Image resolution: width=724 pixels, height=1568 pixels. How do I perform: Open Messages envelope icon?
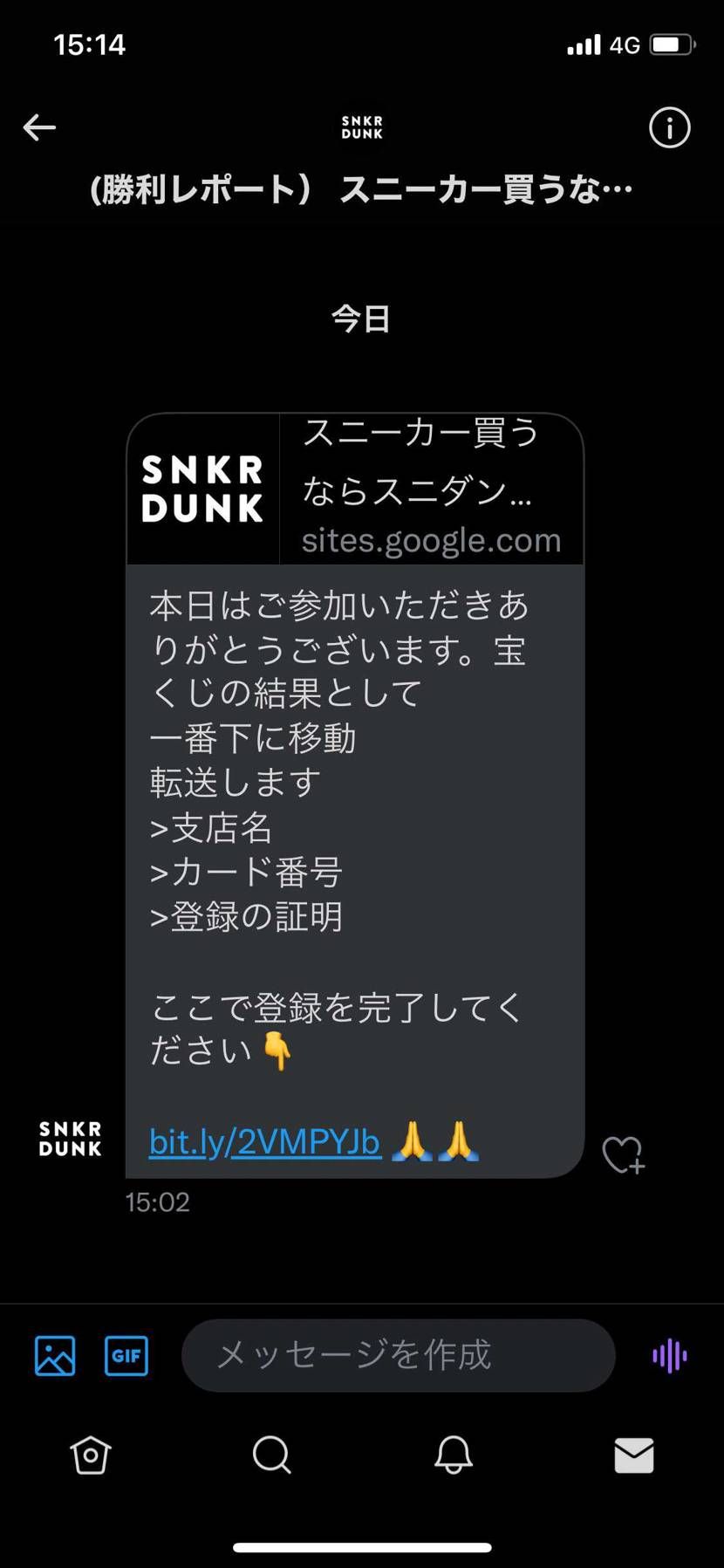click(634, 1455)
